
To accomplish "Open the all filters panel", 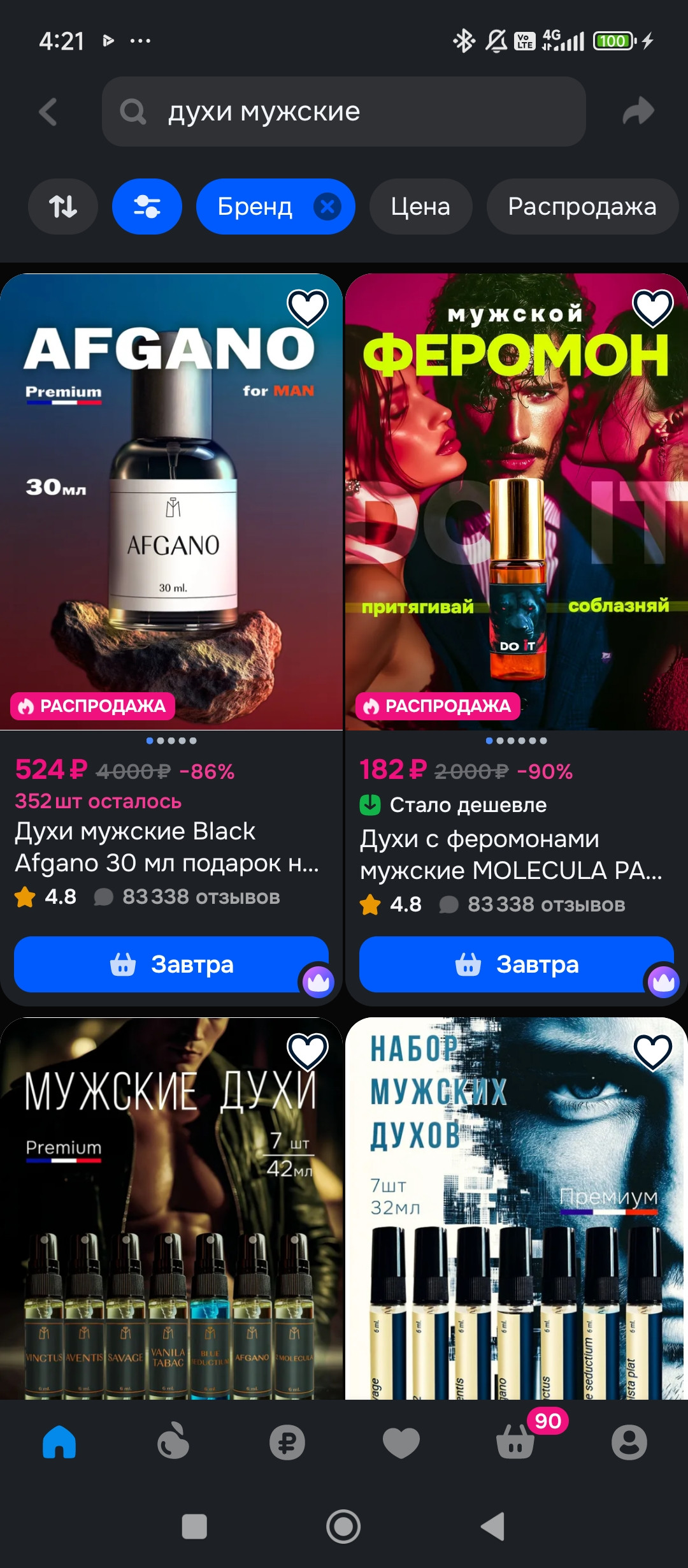I will pos(147,207).
